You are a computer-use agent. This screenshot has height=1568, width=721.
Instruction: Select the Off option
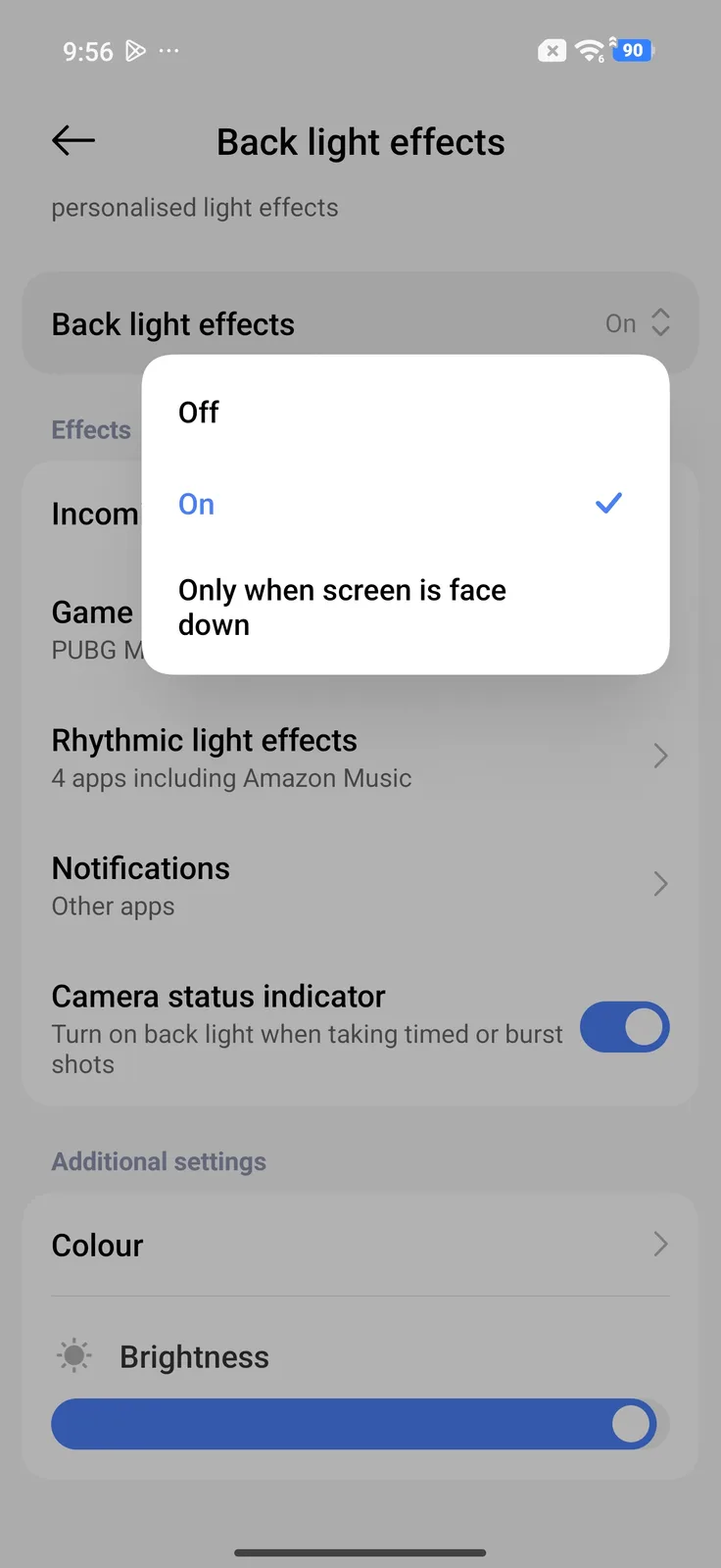199,413
